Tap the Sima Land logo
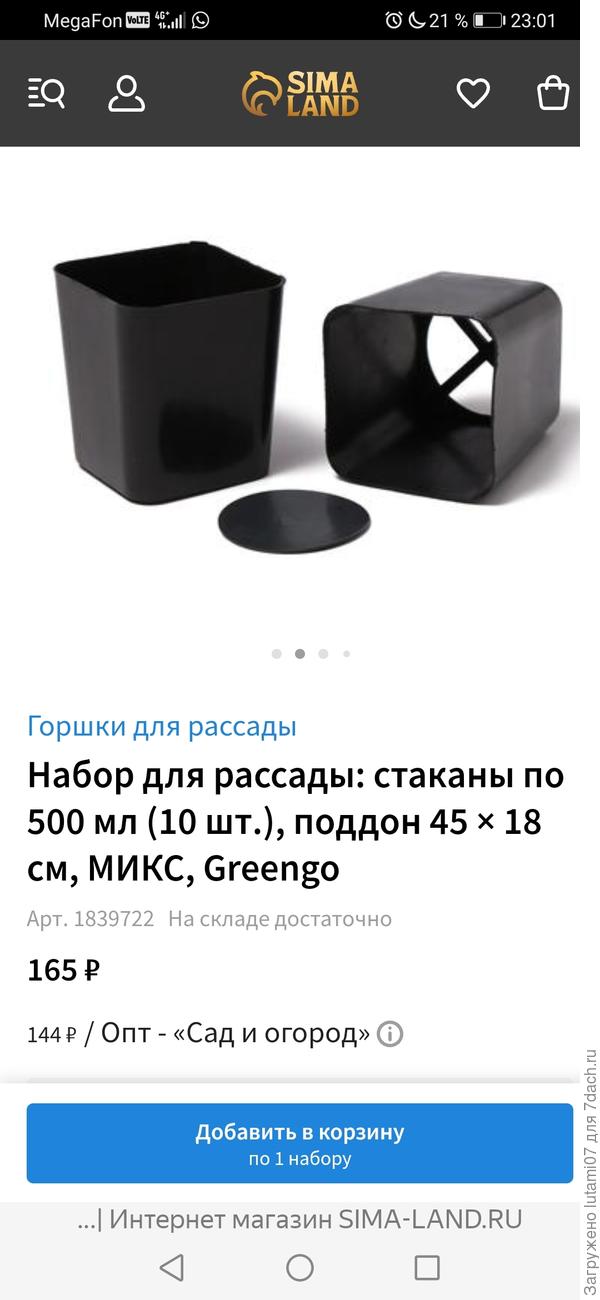 300,93
